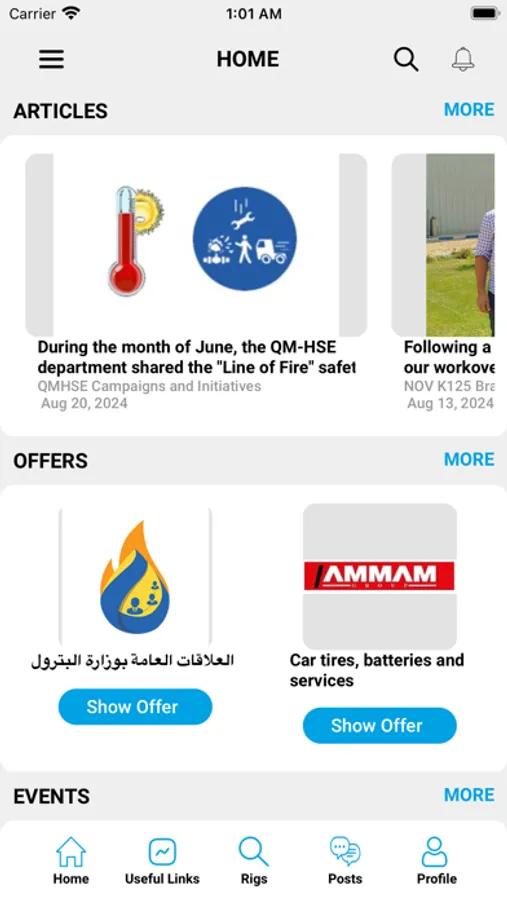Go to the Rigs tab
Image resolution: width=507 pixels, height=900 pixels.
click(x=254, y=860)
